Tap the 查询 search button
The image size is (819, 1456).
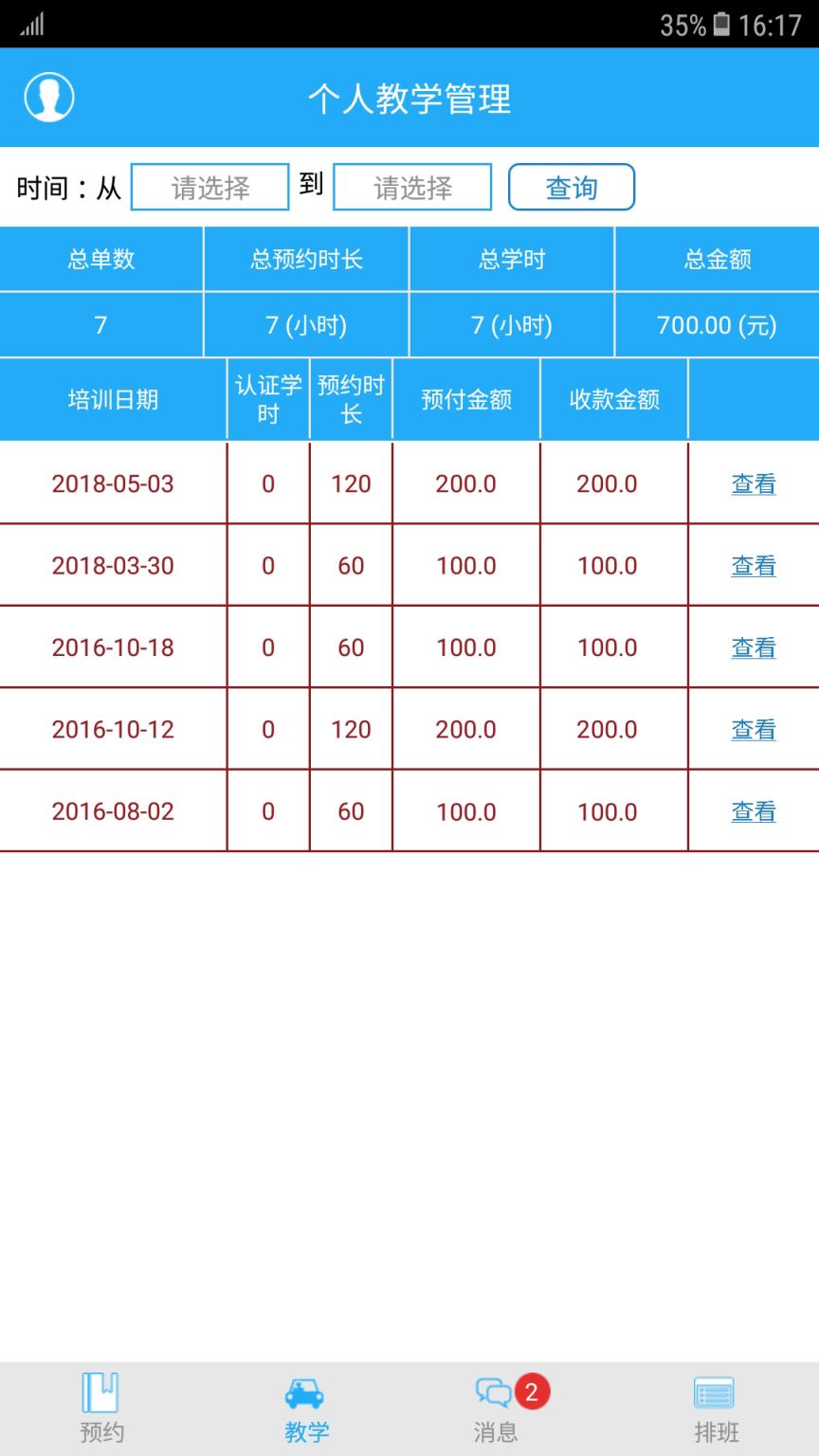coord(572,187)
